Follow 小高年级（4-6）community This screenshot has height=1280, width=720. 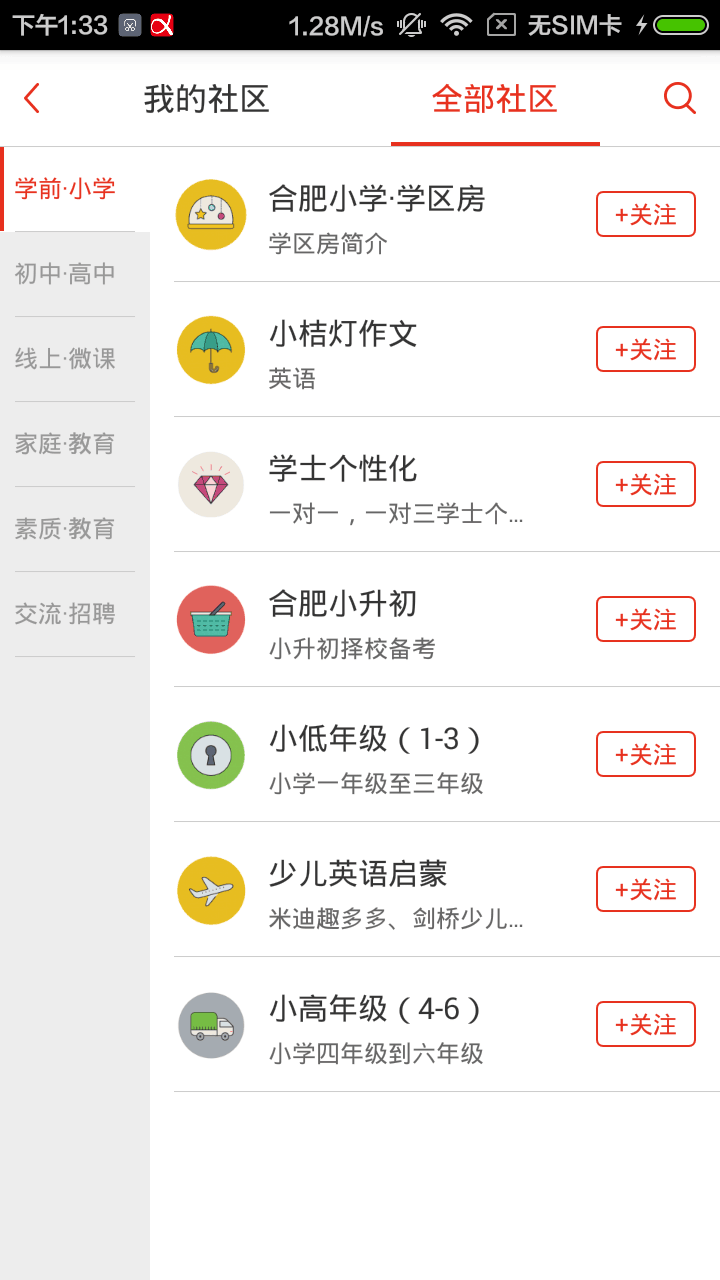tap(646, 1024)
